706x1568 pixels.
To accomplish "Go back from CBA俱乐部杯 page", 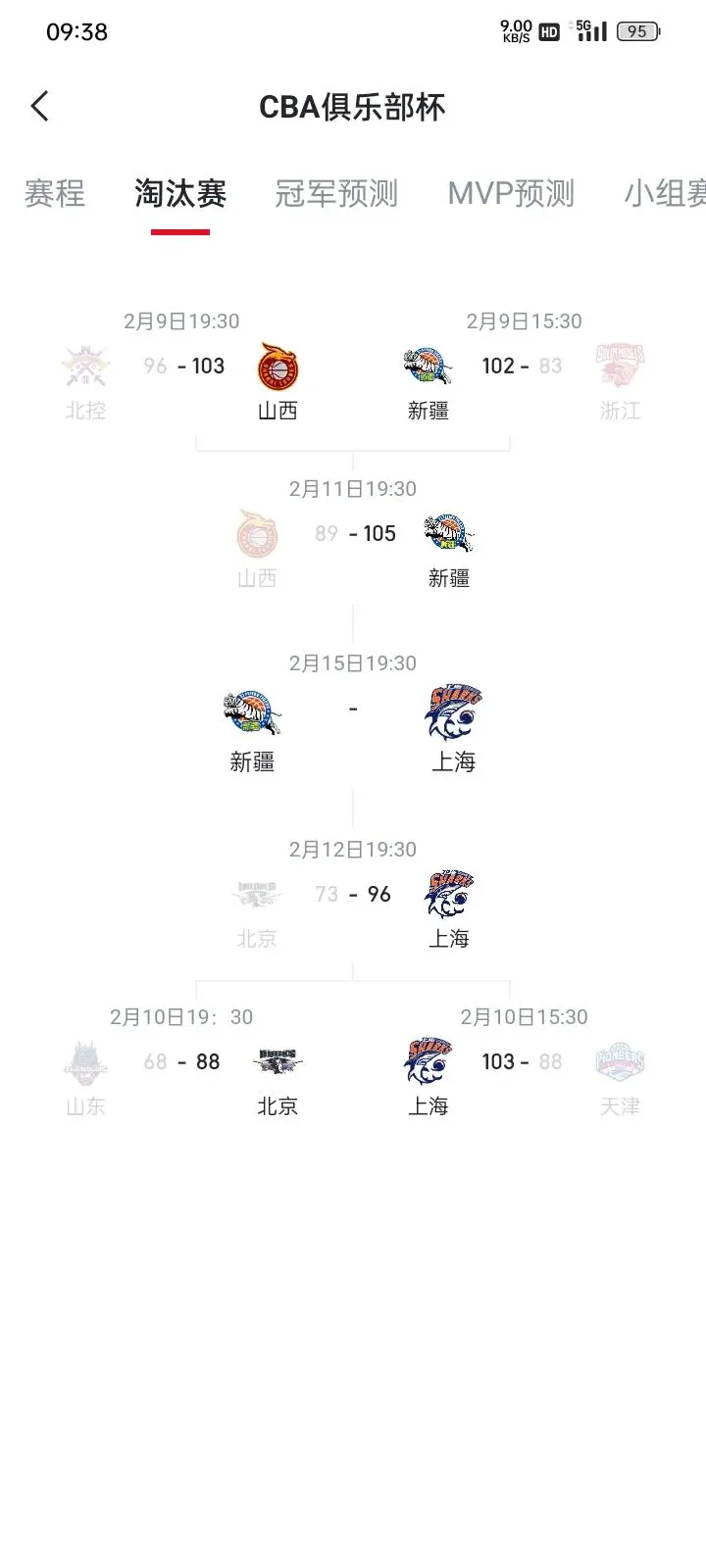I will [40, 106].
